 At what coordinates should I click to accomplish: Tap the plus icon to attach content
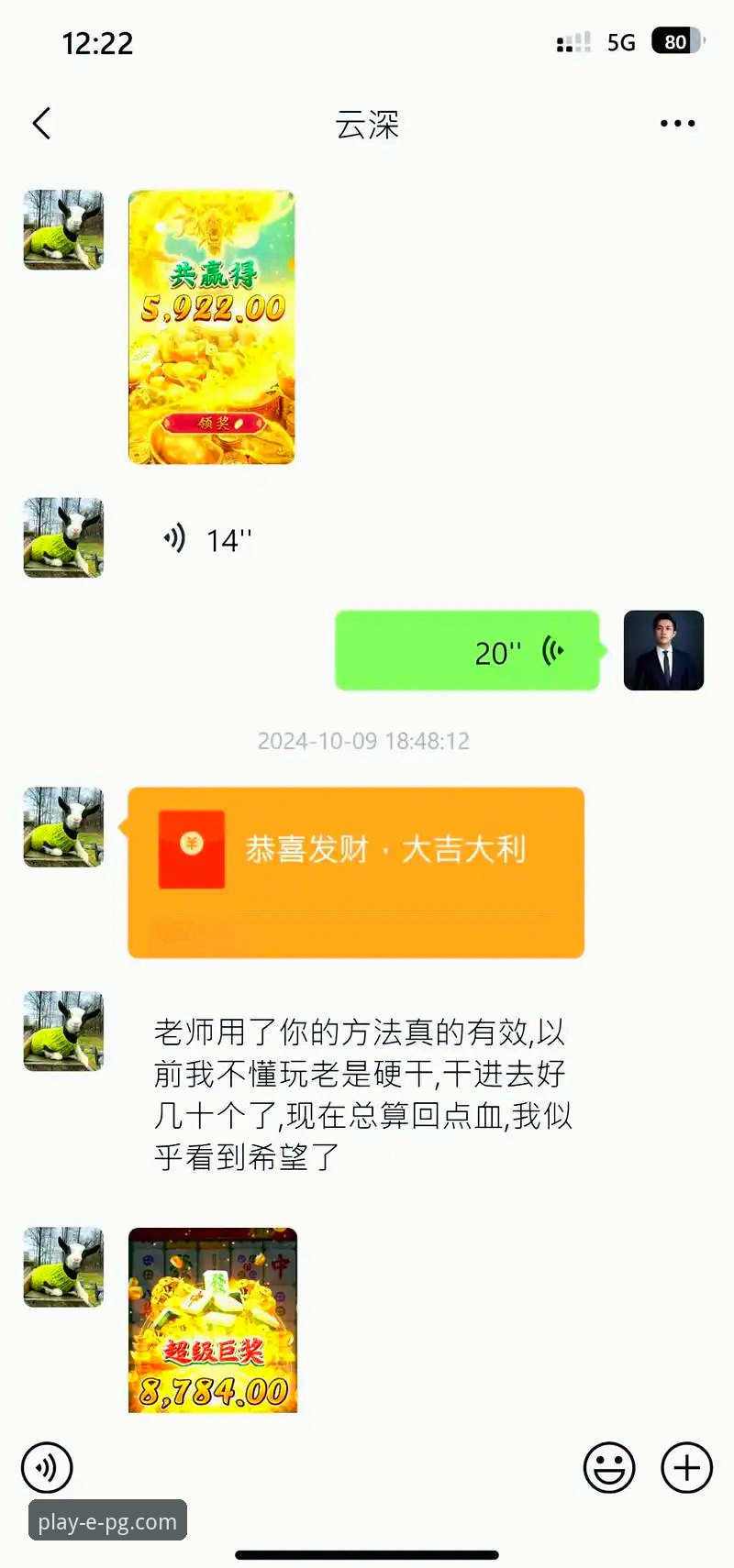coord(685,1468)
